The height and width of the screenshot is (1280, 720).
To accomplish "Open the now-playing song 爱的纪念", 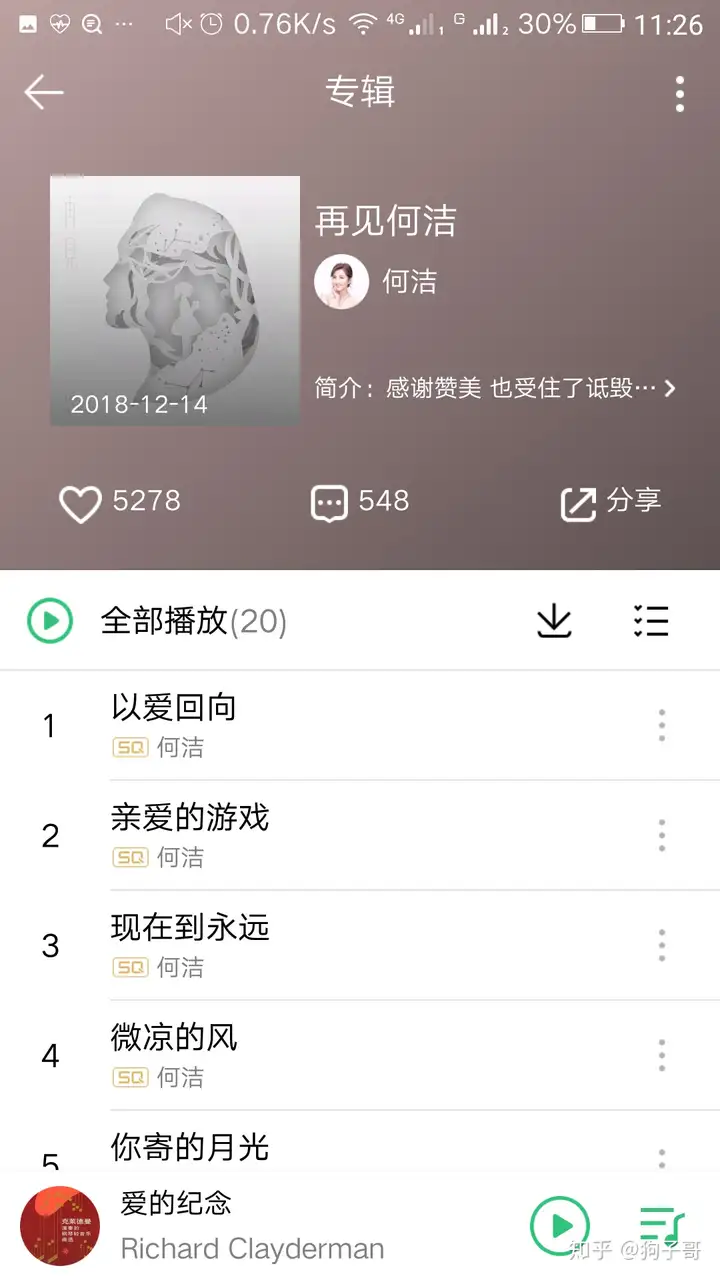I will click(250, 1225).
